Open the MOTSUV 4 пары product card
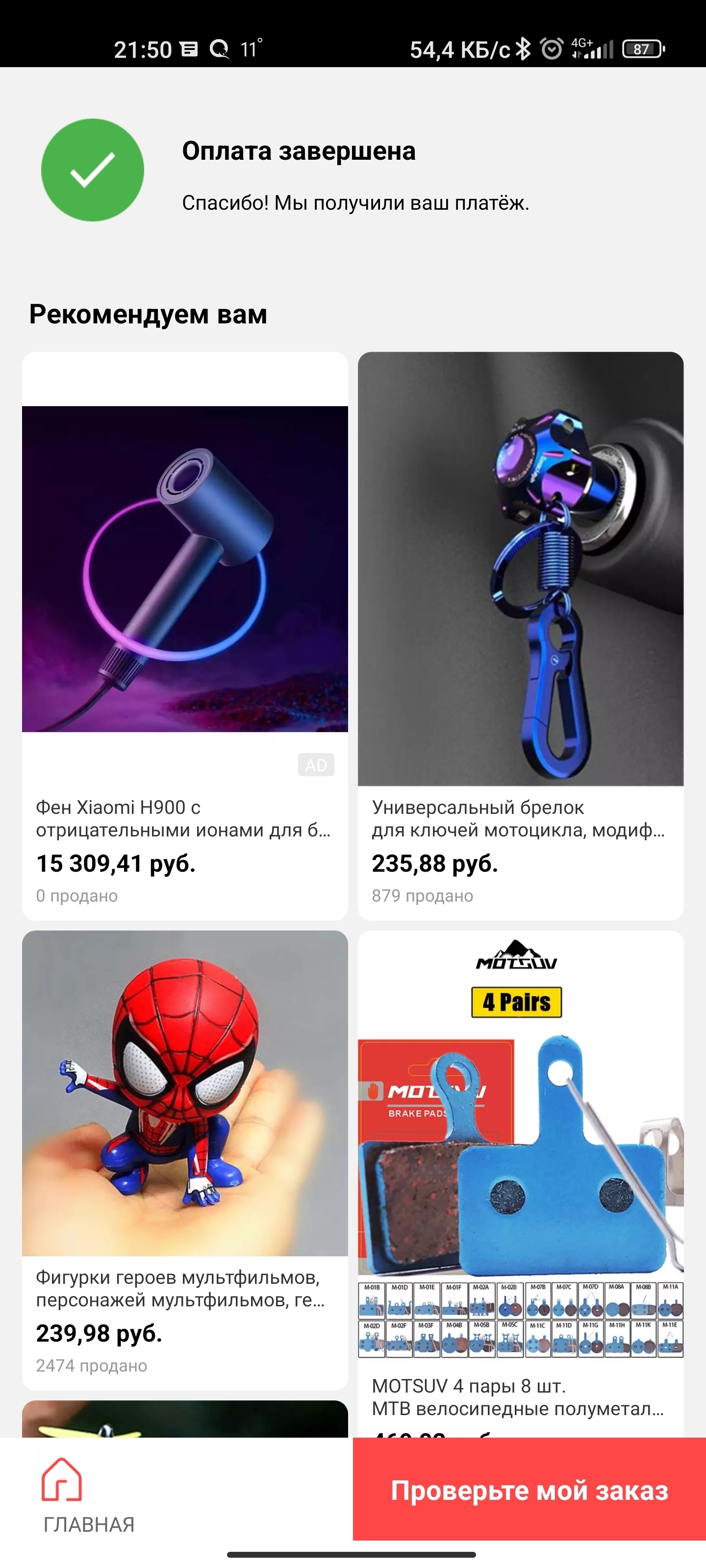The width and height of the screenshot is (706, 1568). 520,1184
